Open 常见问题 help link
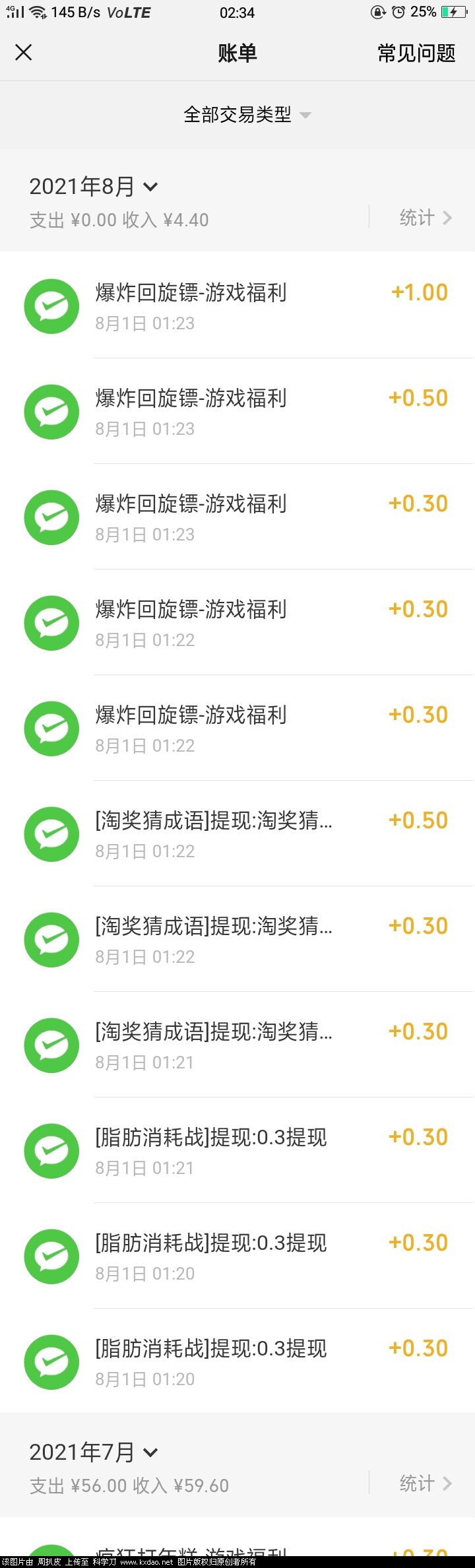The width and height of the screenshot is (475, 1568). click(x=416, y=53)
